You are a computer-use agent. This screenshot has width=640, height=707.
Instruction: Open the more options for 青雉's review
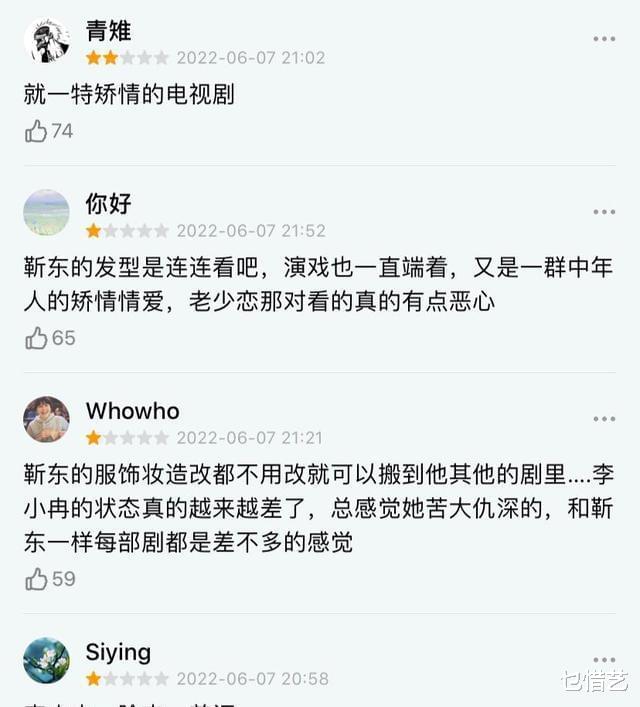click(604, 39)
